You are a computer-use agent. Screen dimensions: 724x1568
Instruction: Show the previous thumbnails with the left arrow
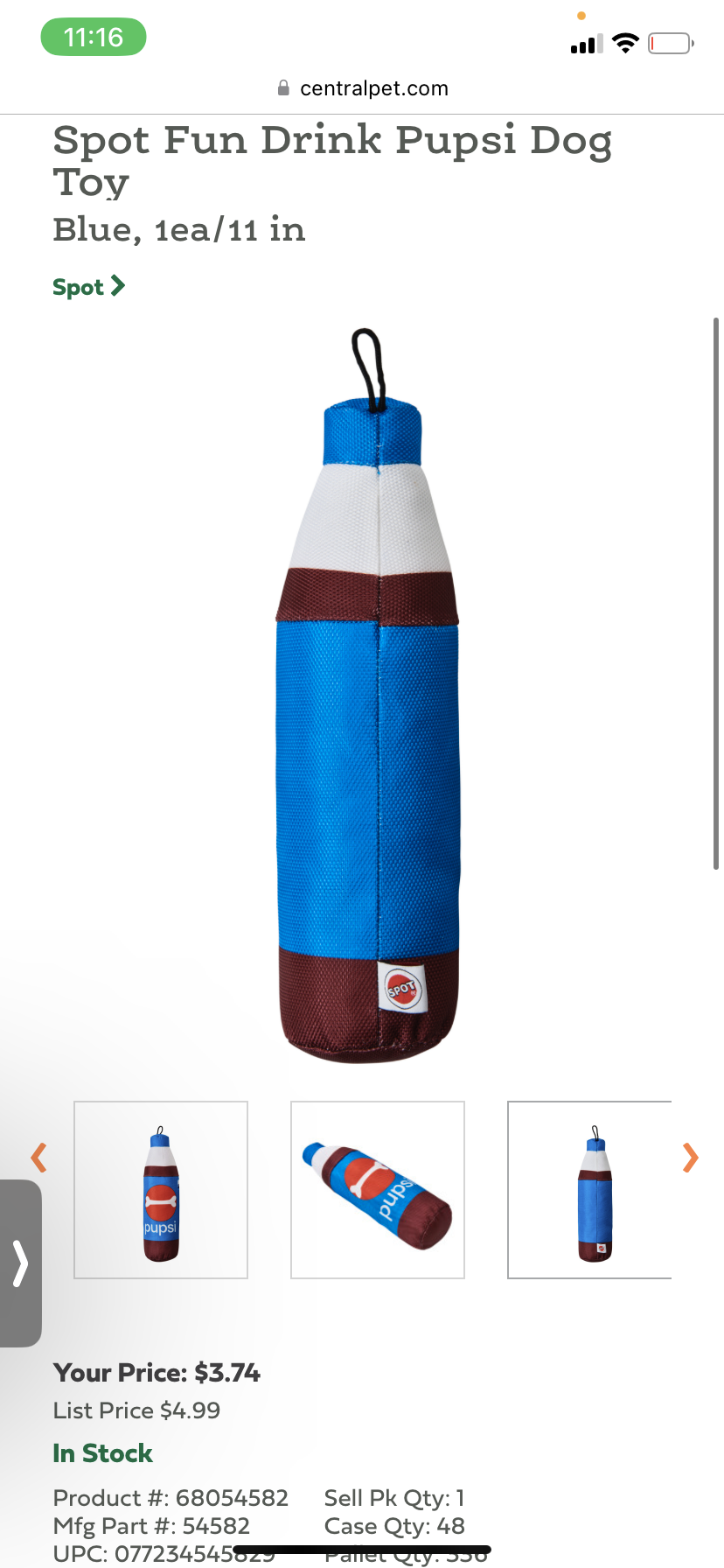pos(38,1158)
